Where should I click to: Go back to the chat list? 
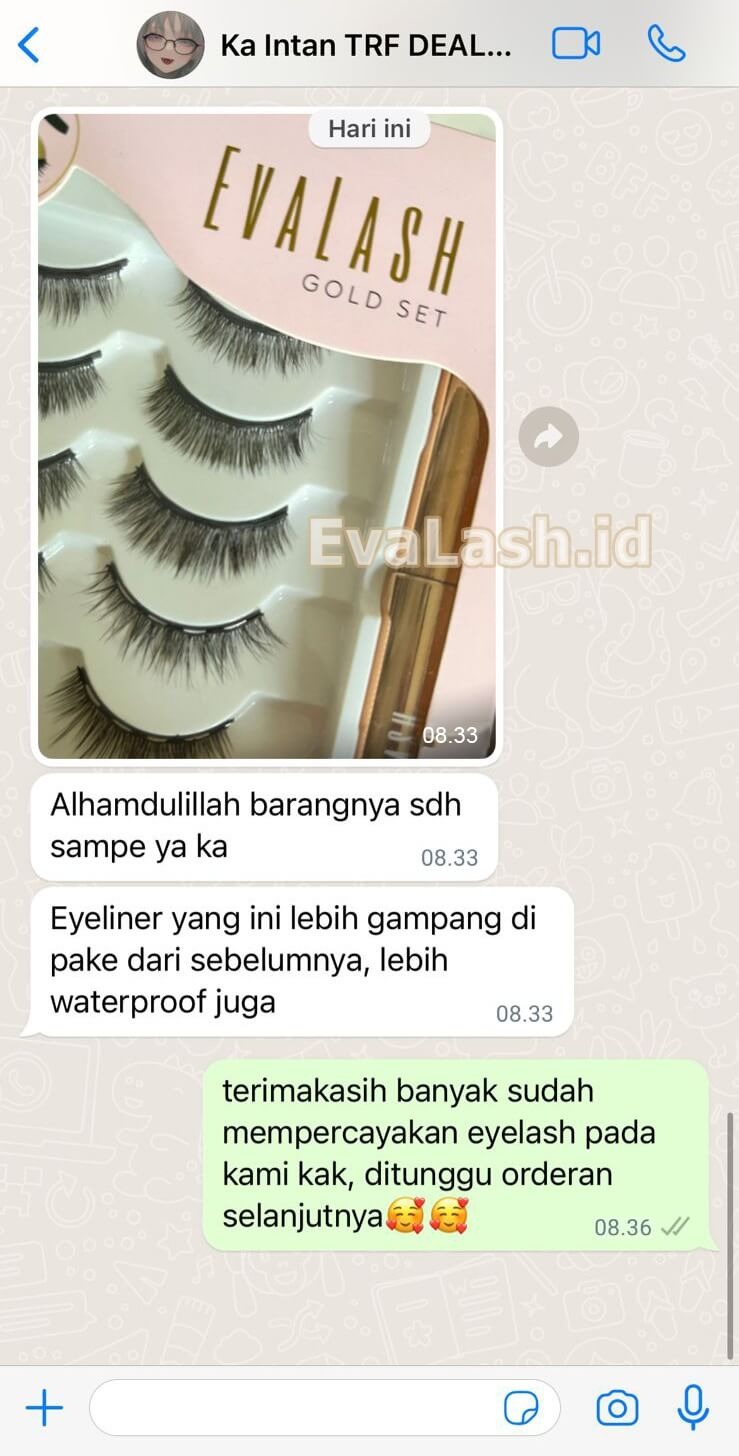(x=29, y=45)
